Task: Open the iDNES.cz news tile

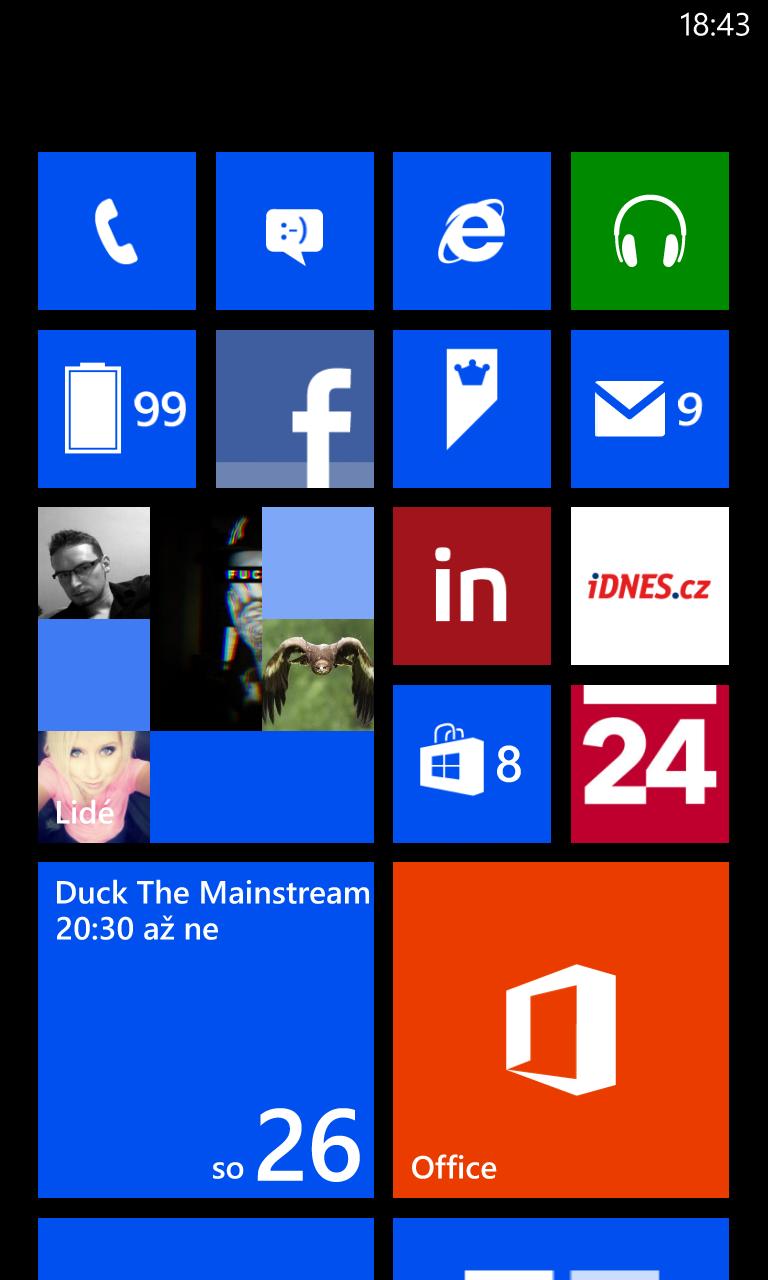Action: tap(649, 585)
